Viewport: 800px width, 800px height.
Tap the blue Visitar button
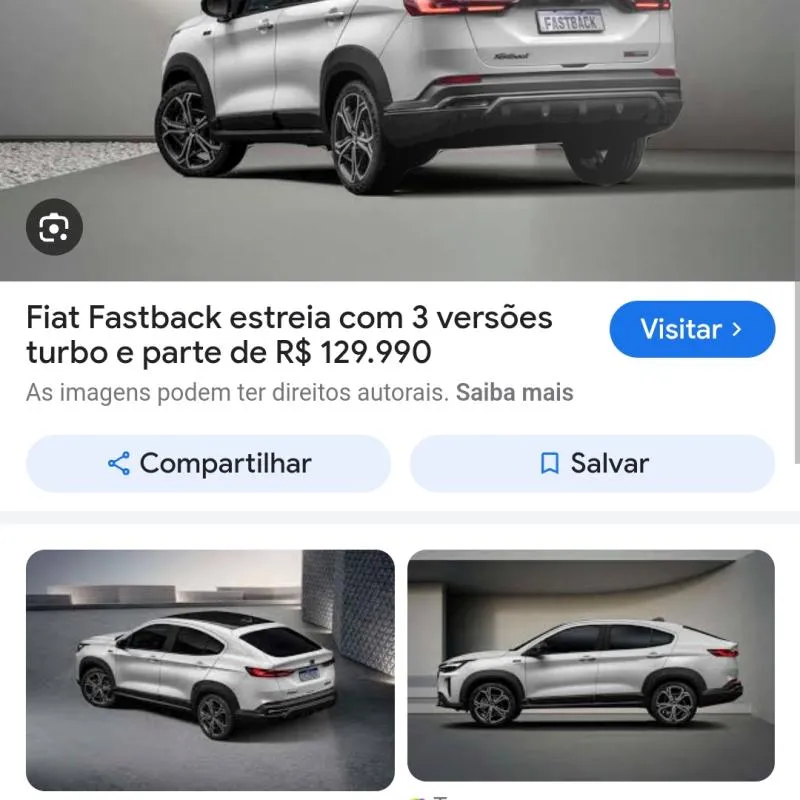coord(692,329)
